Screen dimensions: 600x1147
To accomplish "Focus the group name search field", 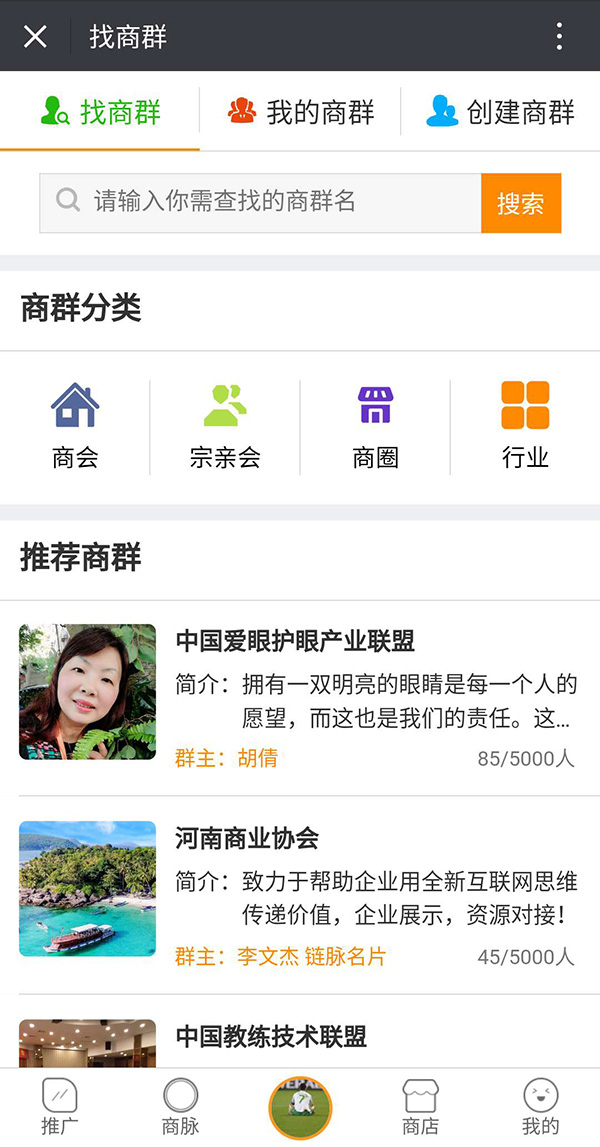I will point(260,203).
